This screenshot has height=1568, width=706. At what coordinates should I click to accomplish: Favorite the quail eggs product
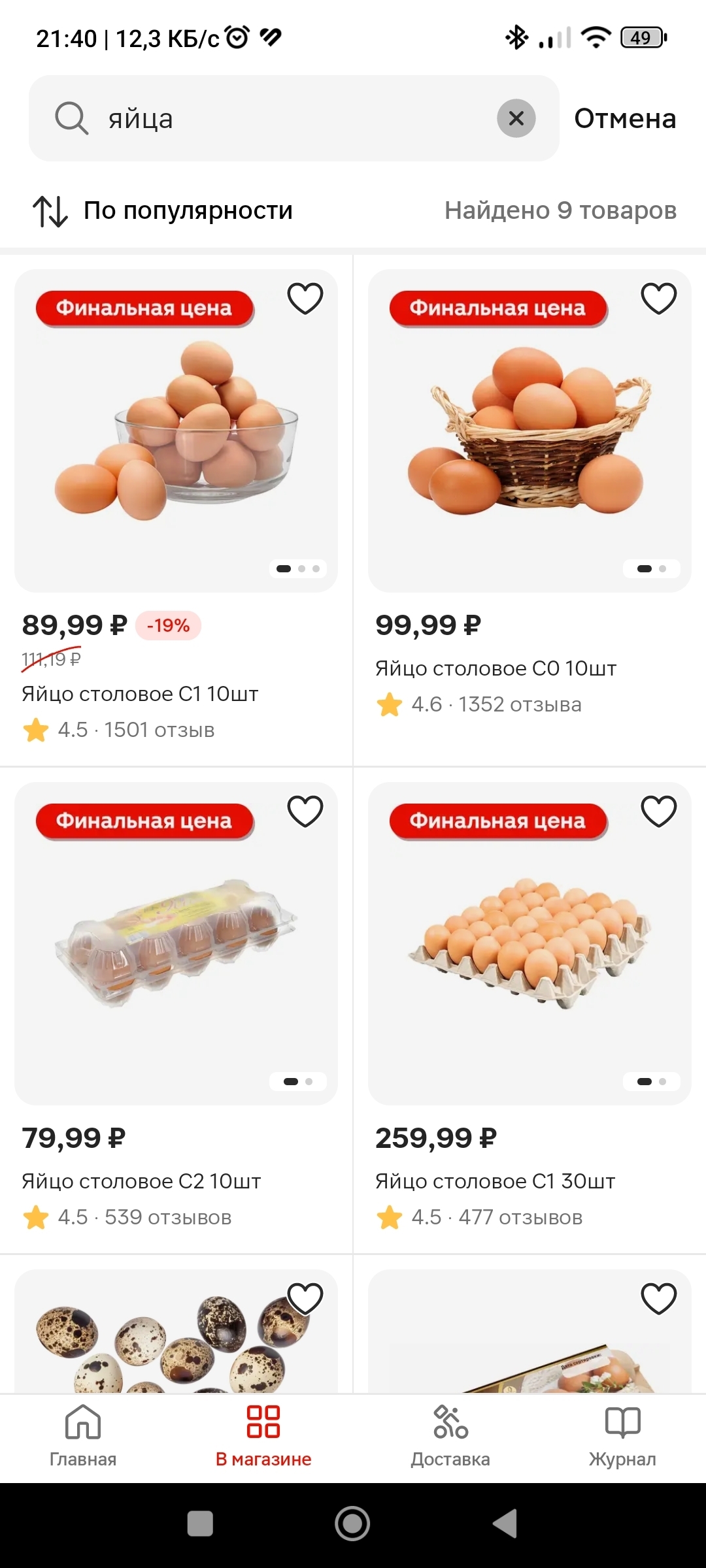pyautogui.click(x=305, y=1298)
